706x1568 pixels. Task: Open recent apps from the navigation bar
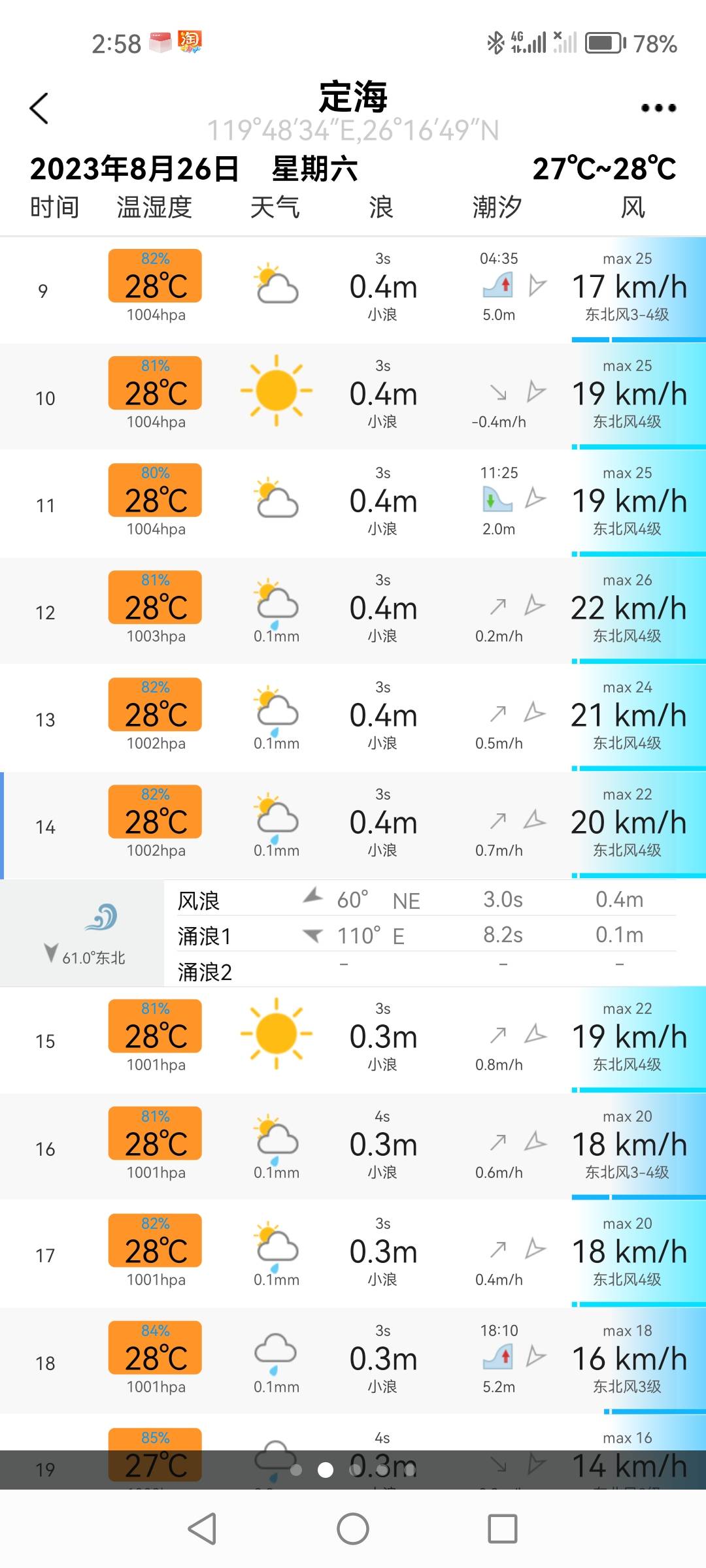pyautogui.click(x=502, y=1529)
